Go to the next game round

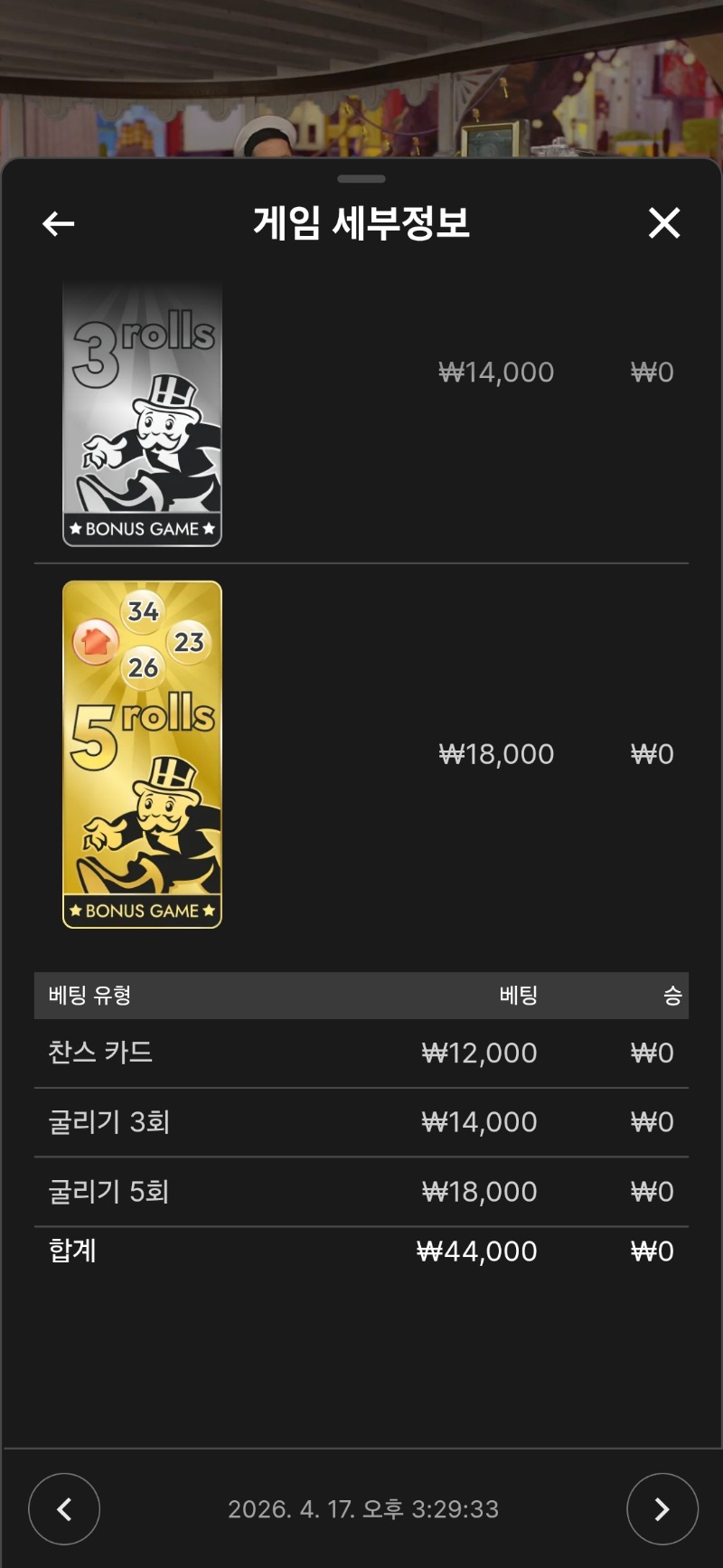[x=662, y=1508]
